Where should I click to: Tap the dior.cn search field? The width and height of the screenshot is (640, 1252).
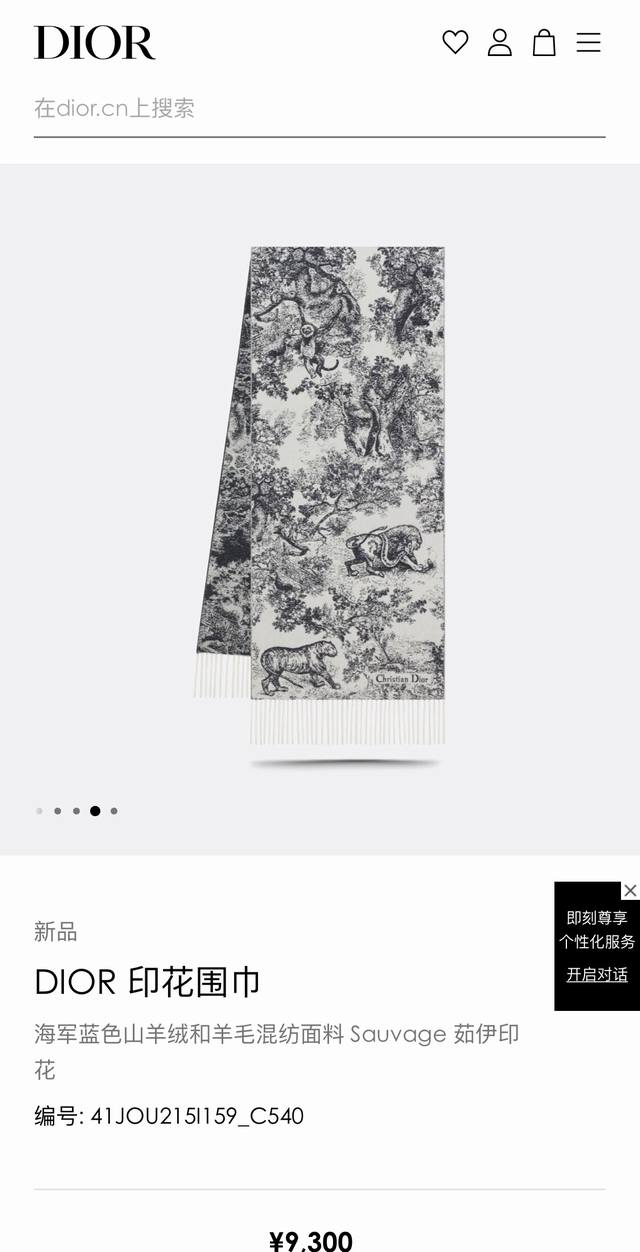pyautogui.click(x=318, y=108)
